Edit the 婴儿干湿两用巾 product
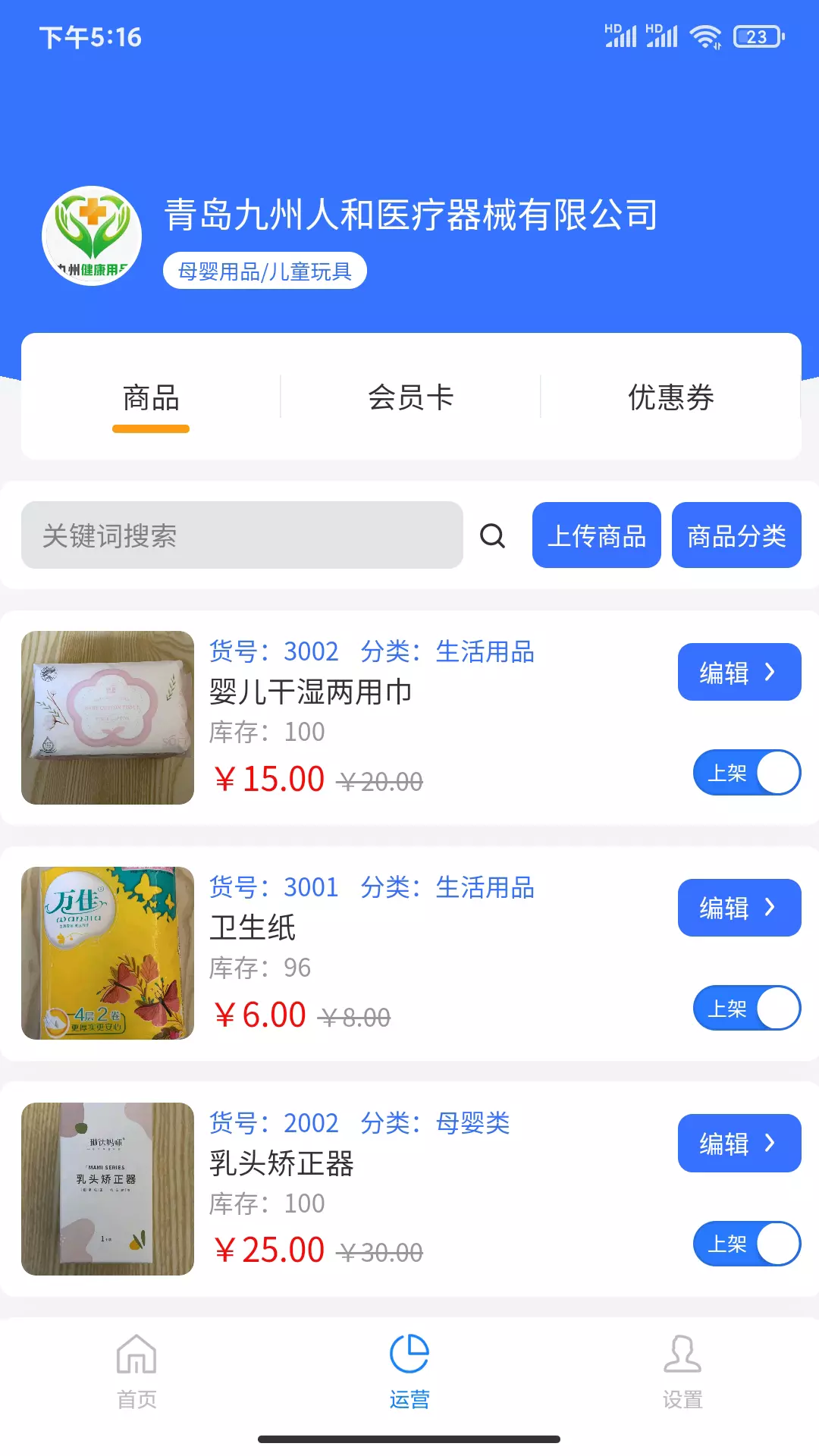 [x=739, y=672]
